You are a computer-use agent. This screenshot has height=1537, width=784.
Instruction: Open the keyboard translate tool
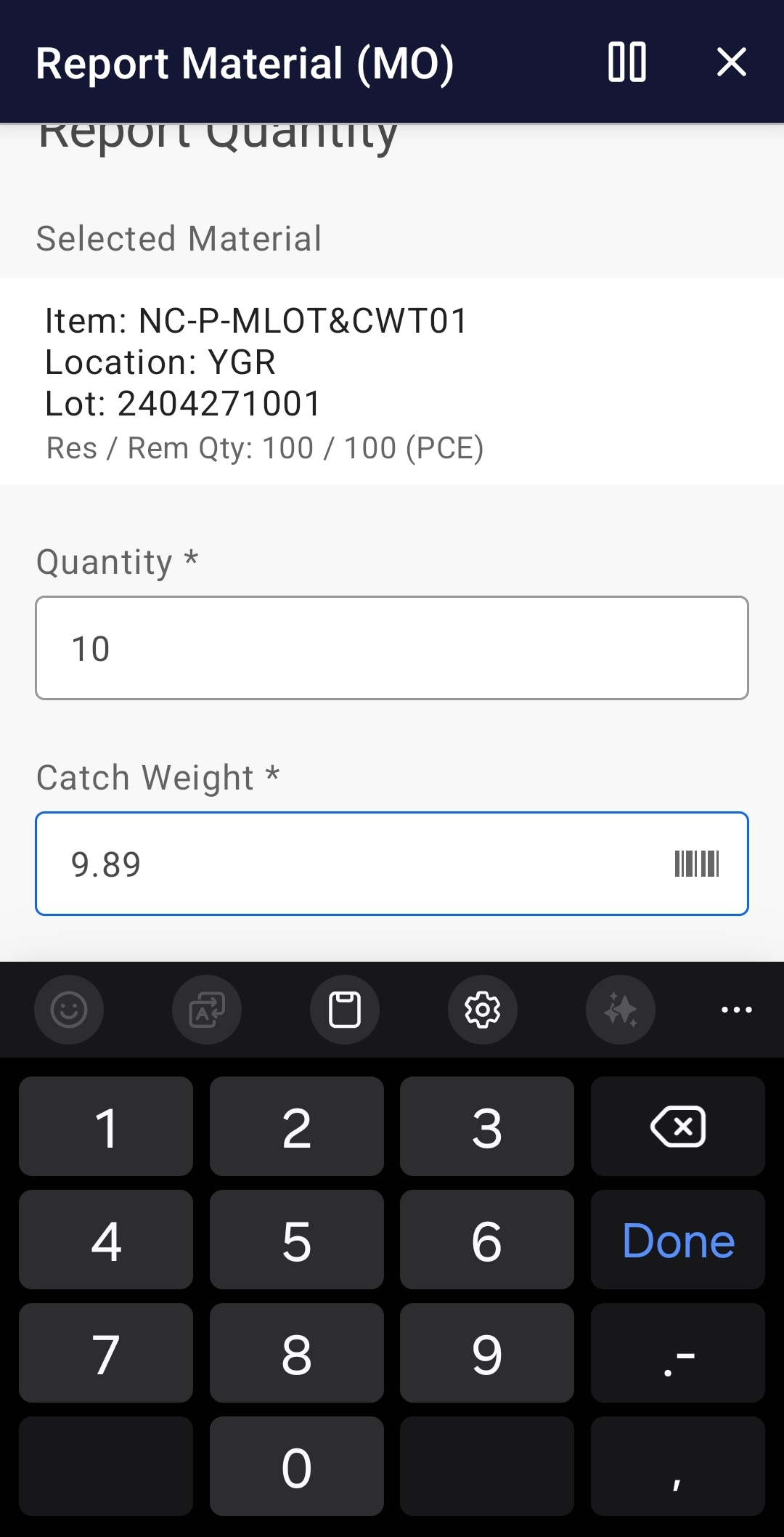(207, 1010)
